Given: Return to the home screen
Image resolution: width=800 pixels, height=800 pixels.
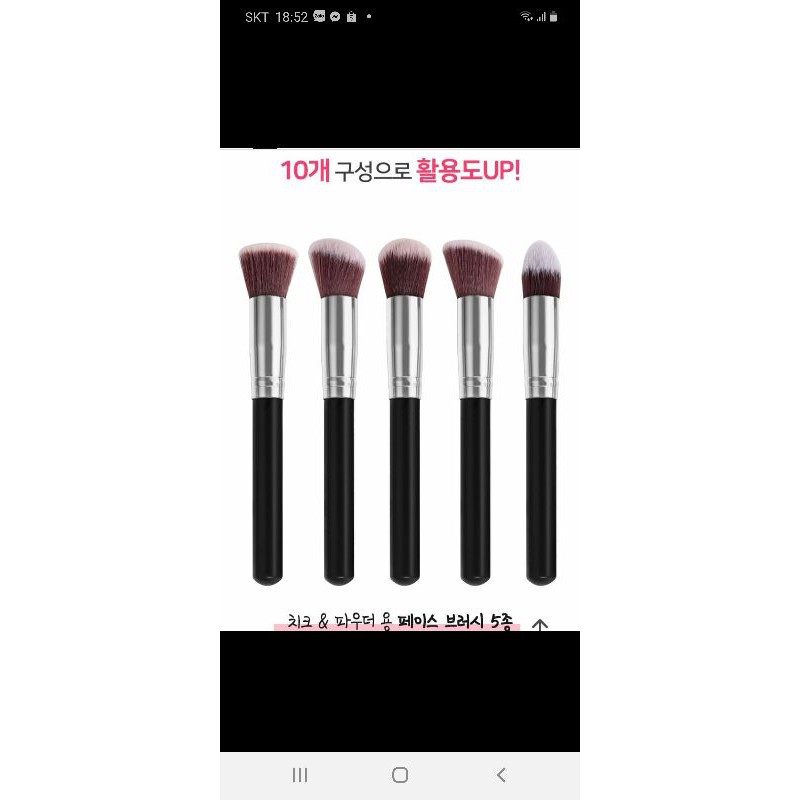Looking at the screenshot, I should click(400, 775).
